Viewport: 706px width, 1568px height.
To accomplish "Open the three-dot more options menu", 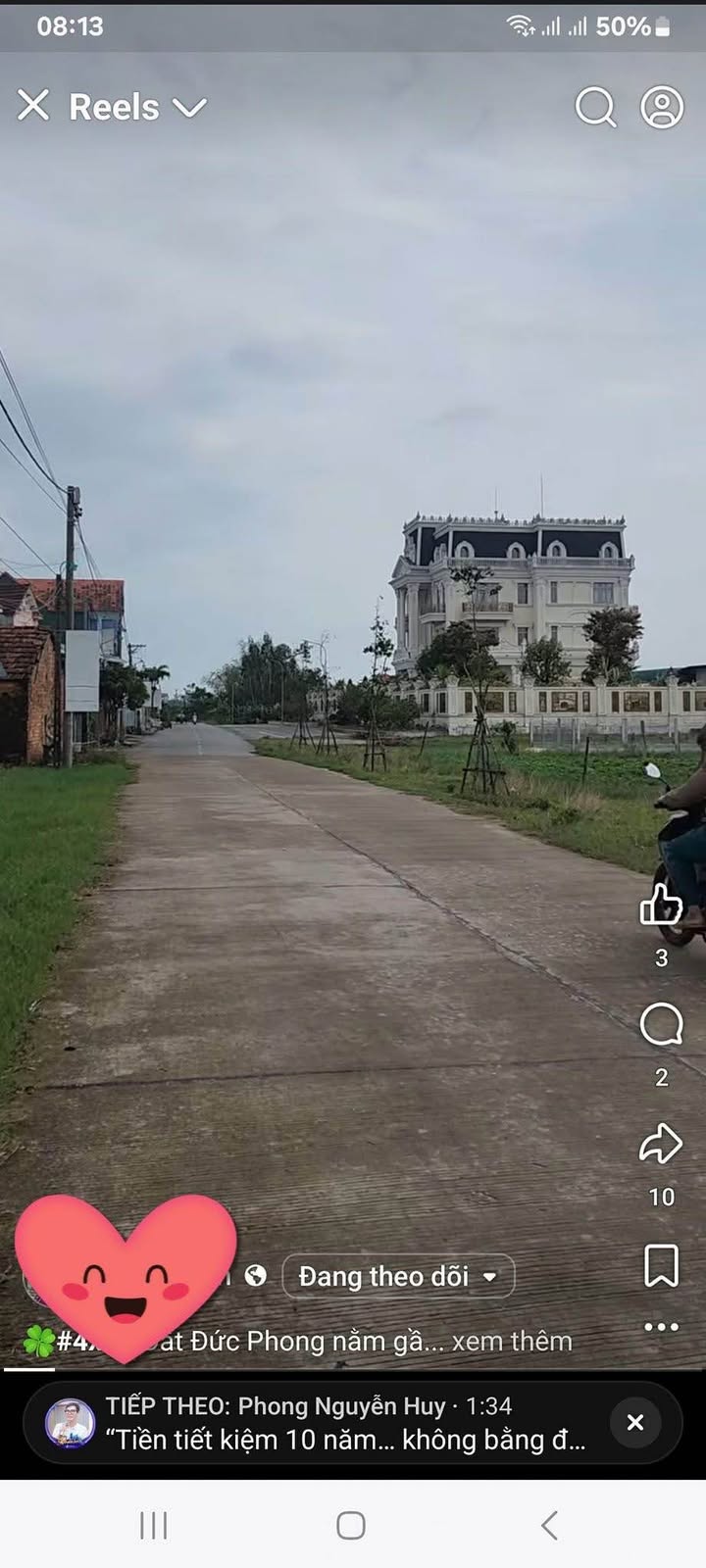I will click(x=661, y=1327).
